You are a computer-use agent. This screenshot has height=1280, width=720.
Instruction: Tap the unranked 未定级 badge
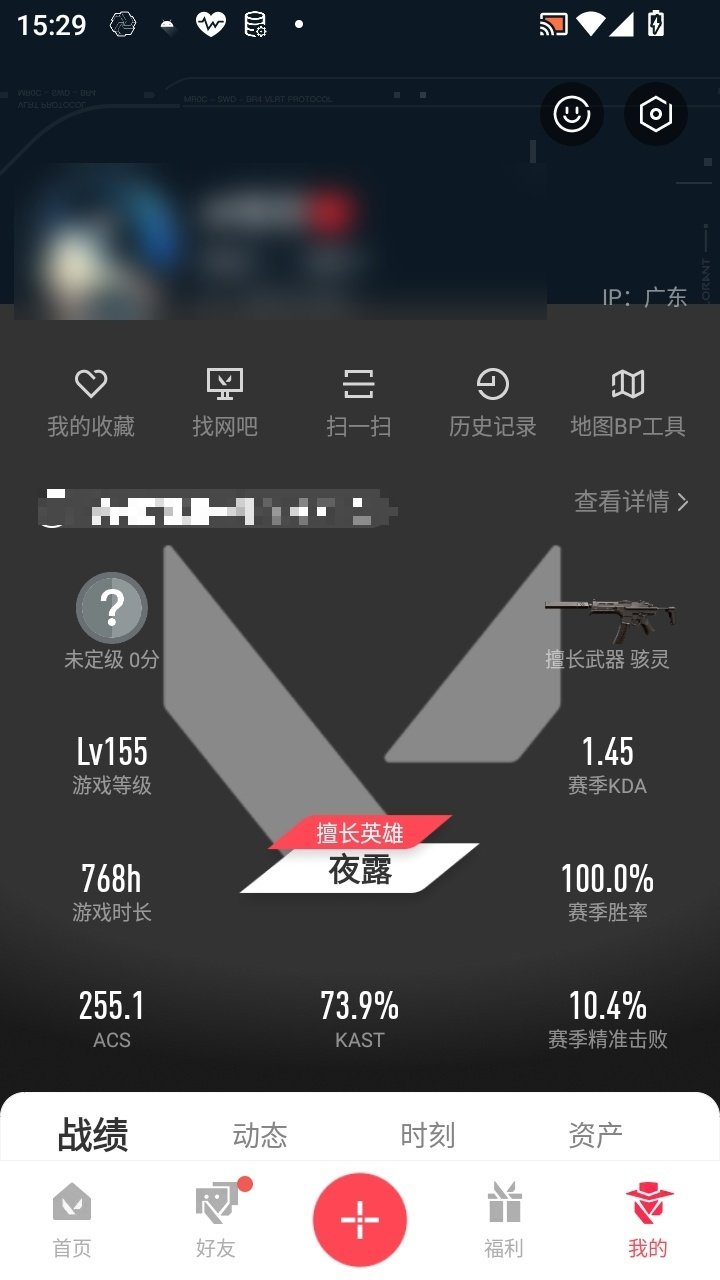click(111, 607)
